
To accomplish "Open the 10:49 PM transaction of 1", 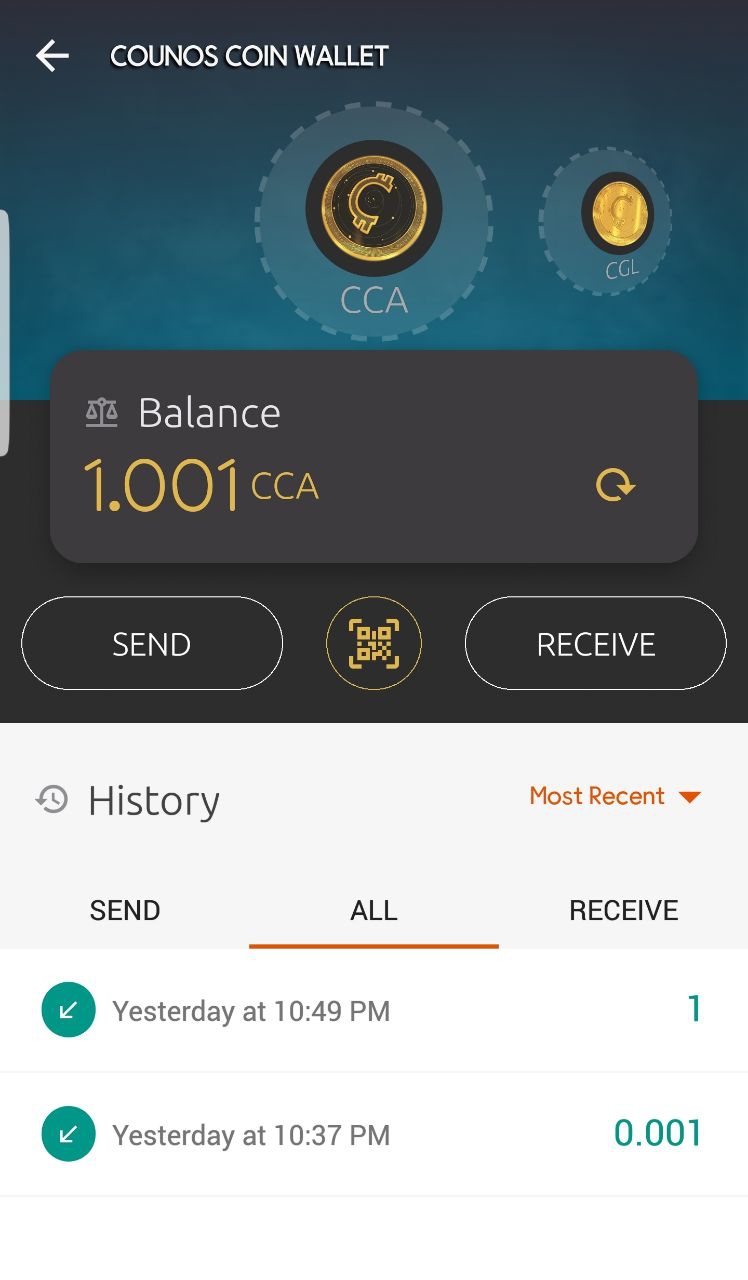I will pos(374,1010).
